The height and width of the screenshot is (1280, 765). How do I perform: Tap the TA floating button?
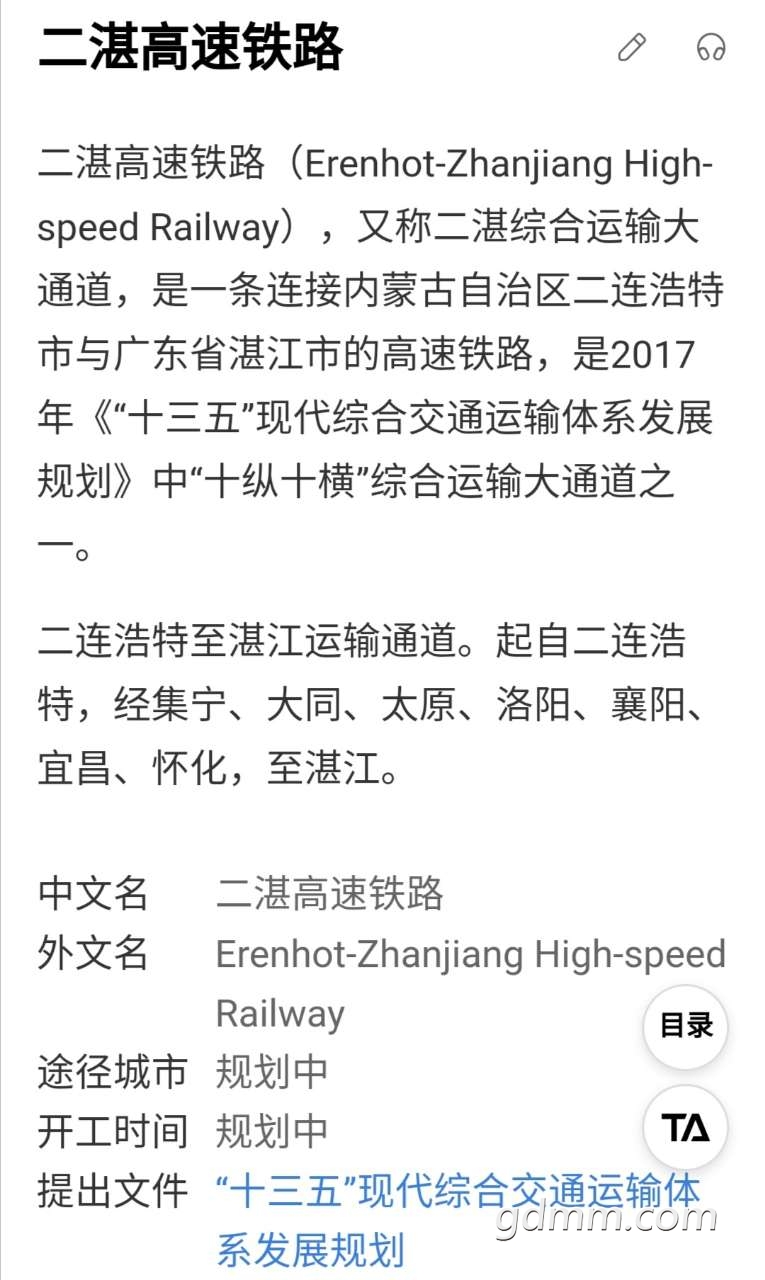(686, 1128)
